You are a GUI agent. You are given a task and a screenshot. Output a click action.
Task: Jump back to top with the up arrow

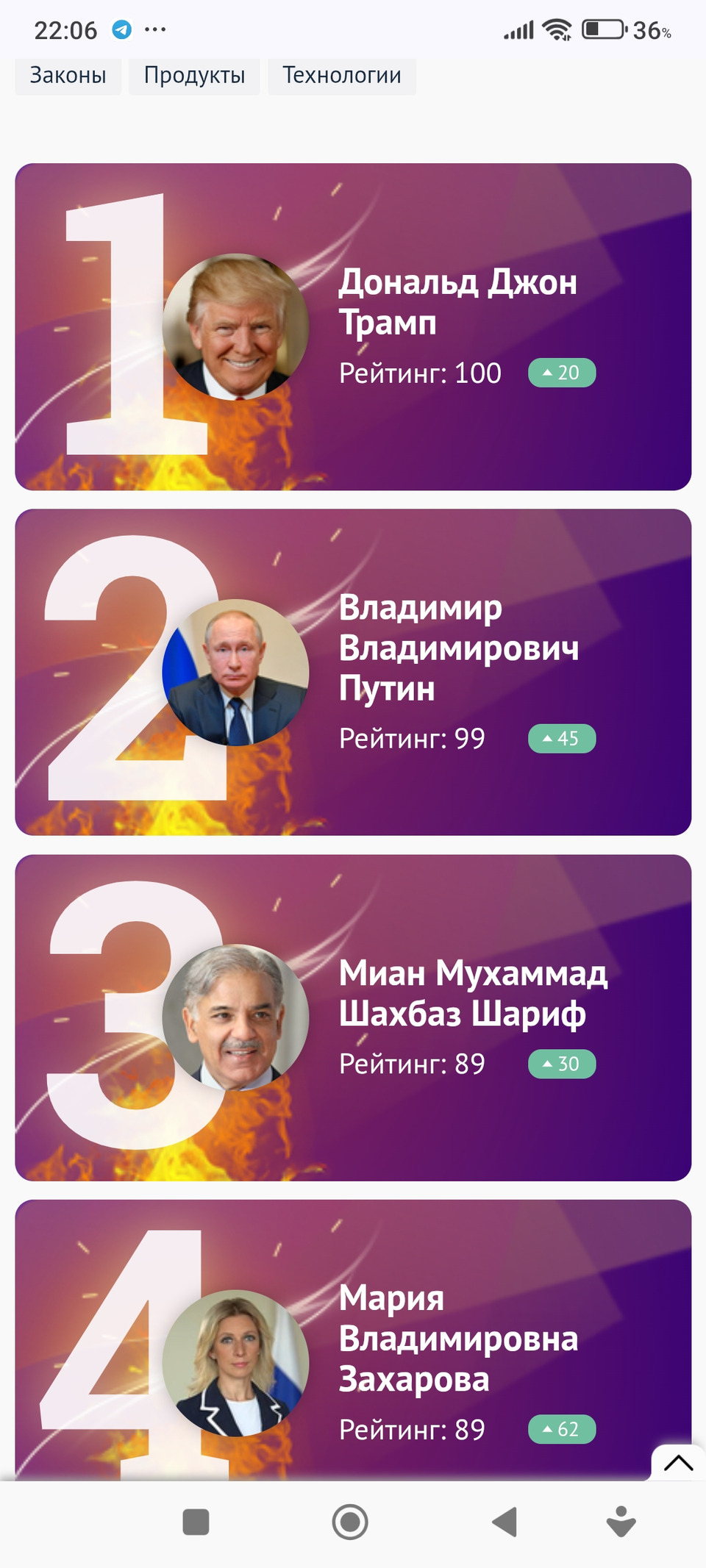pyautogui.click(x=678, y=1463)
